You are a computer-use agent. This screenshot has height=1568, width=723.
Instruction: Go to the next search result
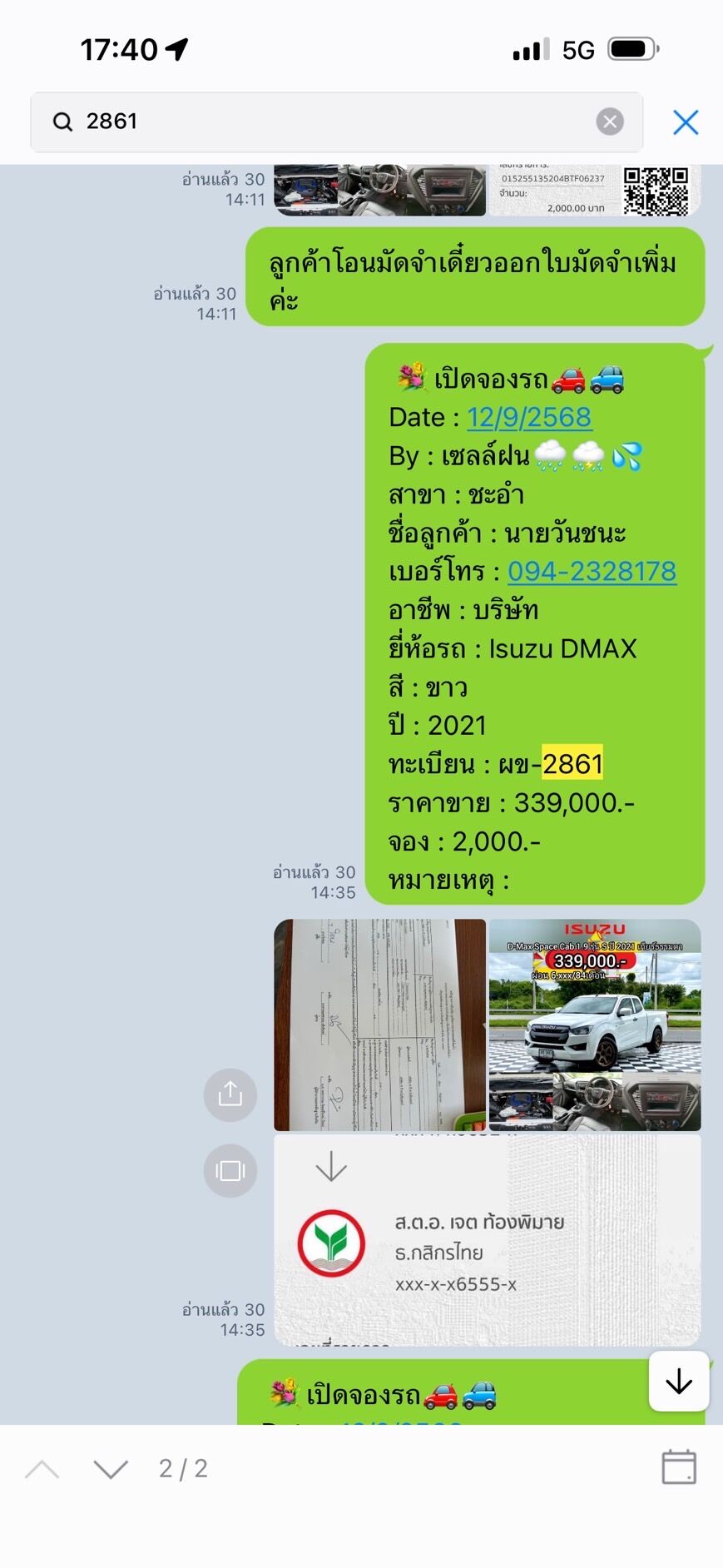click(111, 1469)
